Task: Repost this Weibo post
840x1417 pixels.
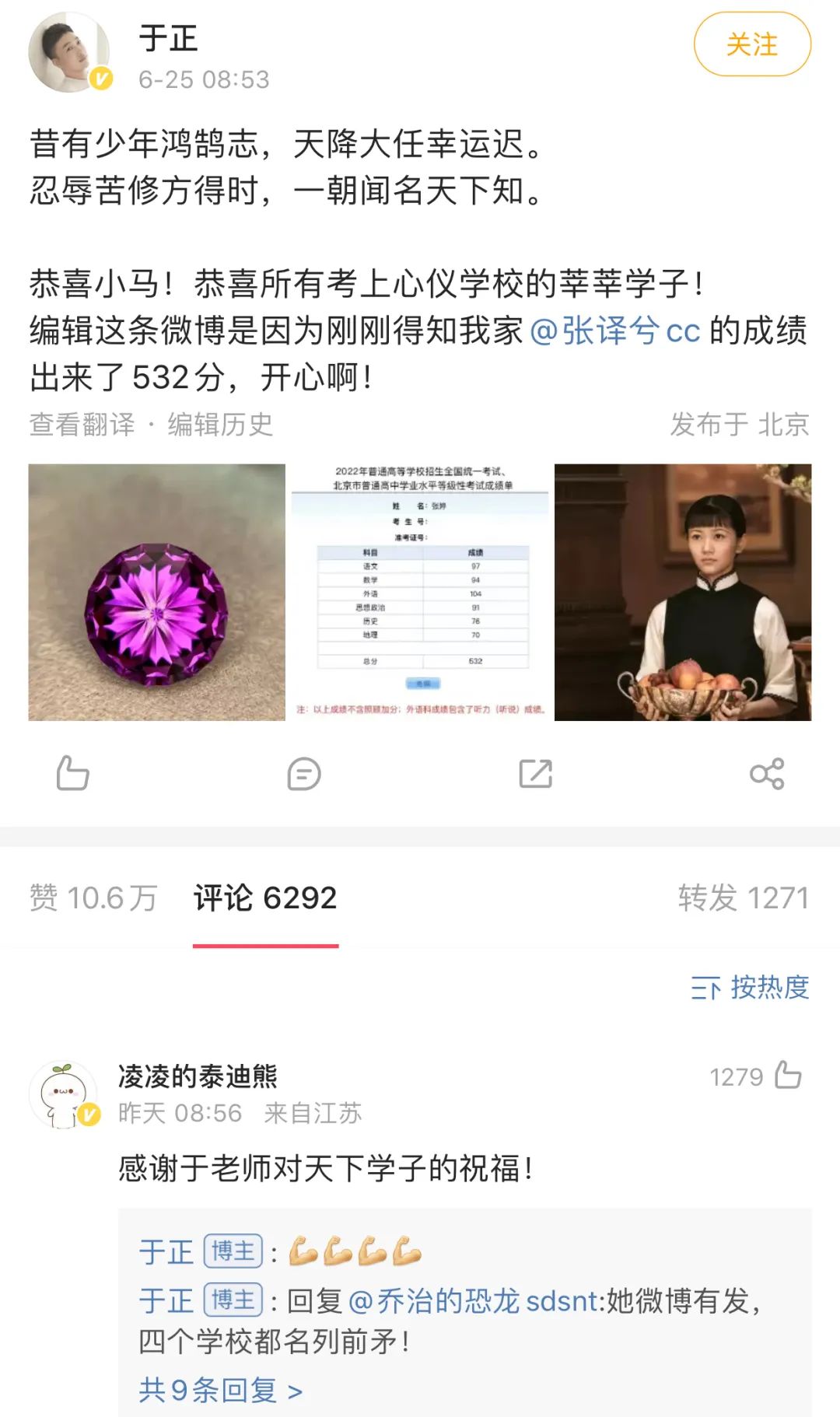Action: (x=535, y=774)
